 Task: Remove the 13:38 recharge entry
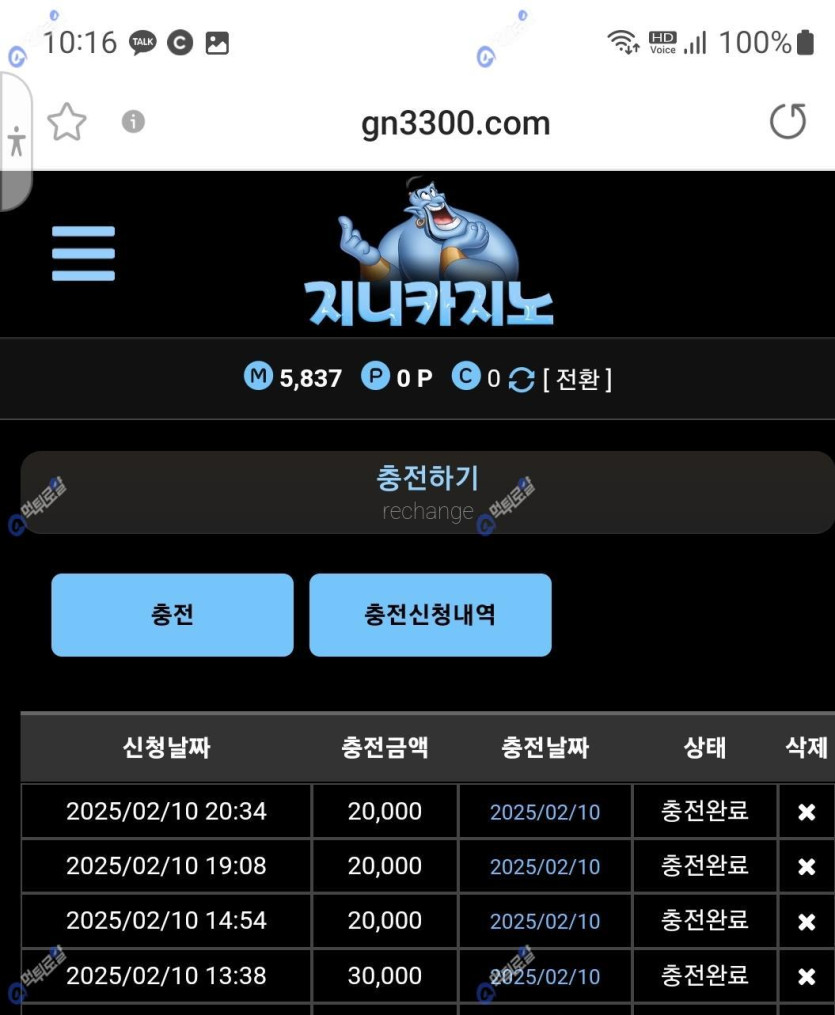(806, 976)
